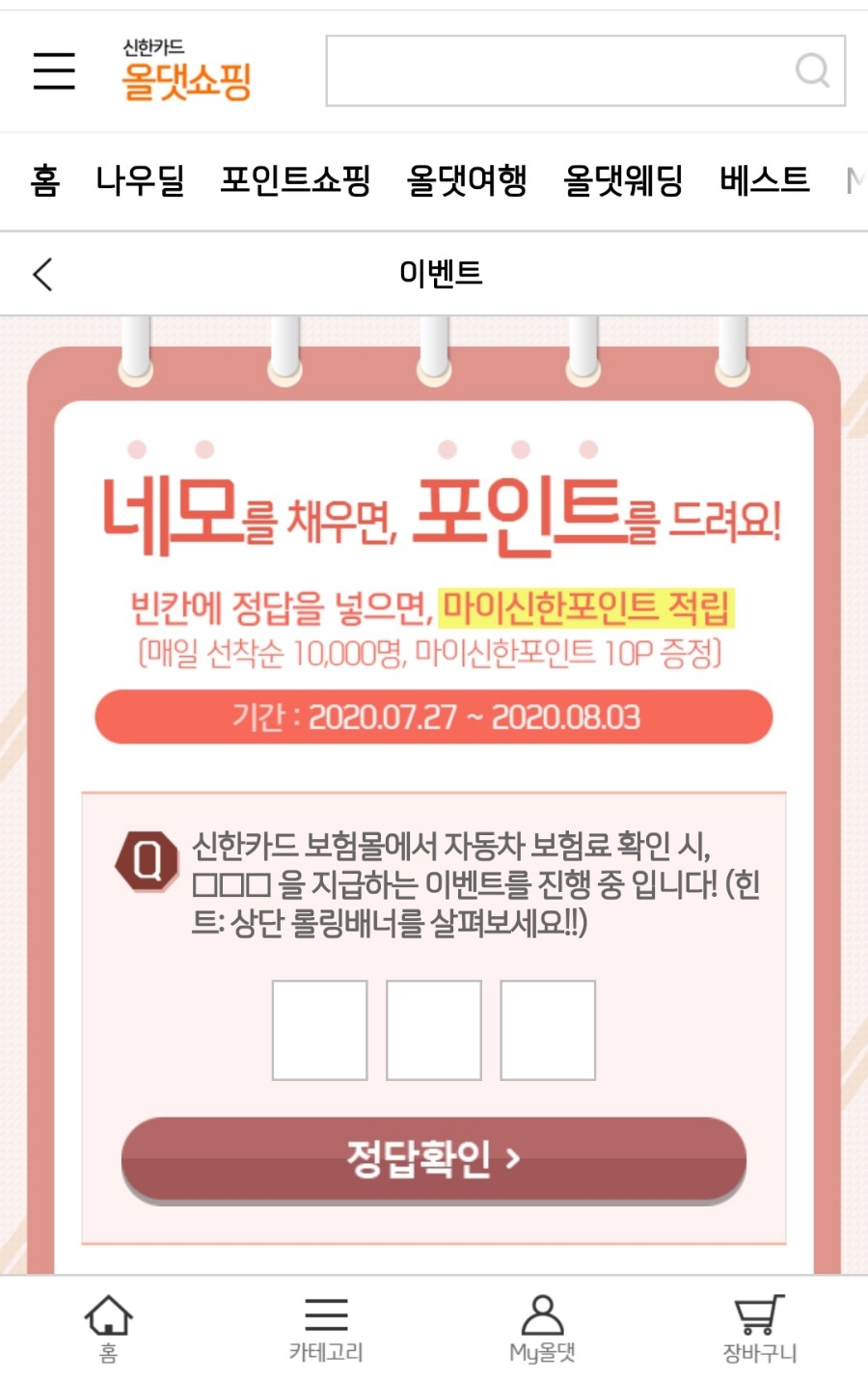868x1380 pixels.
Task: Go to the 올댓여행 tab
Action: pos(467,180)
